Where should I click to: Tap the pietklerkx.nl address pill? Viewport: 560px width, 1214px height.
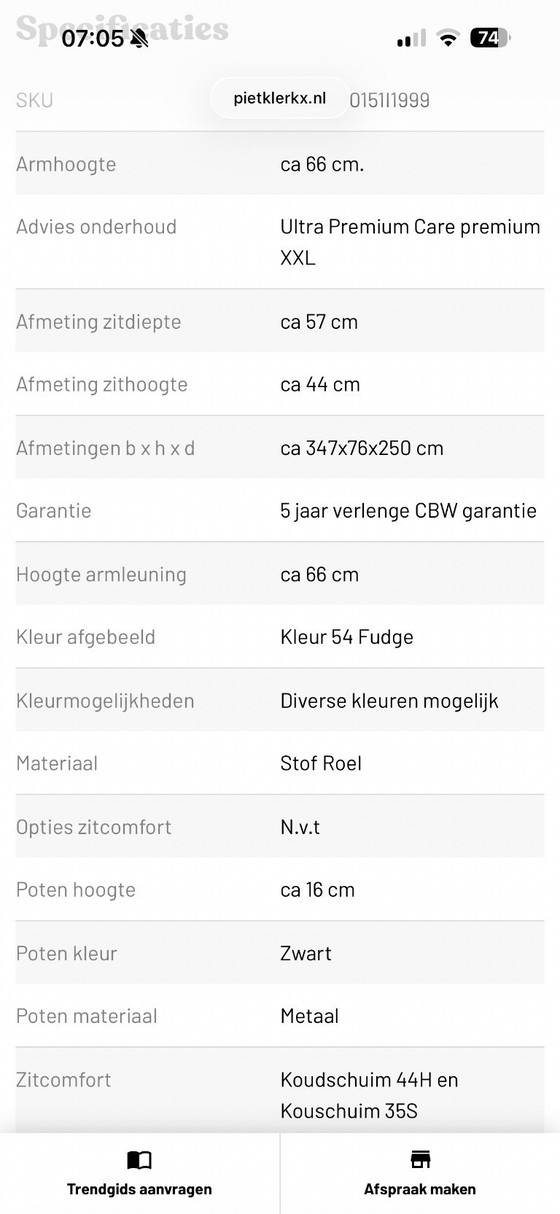280,100
